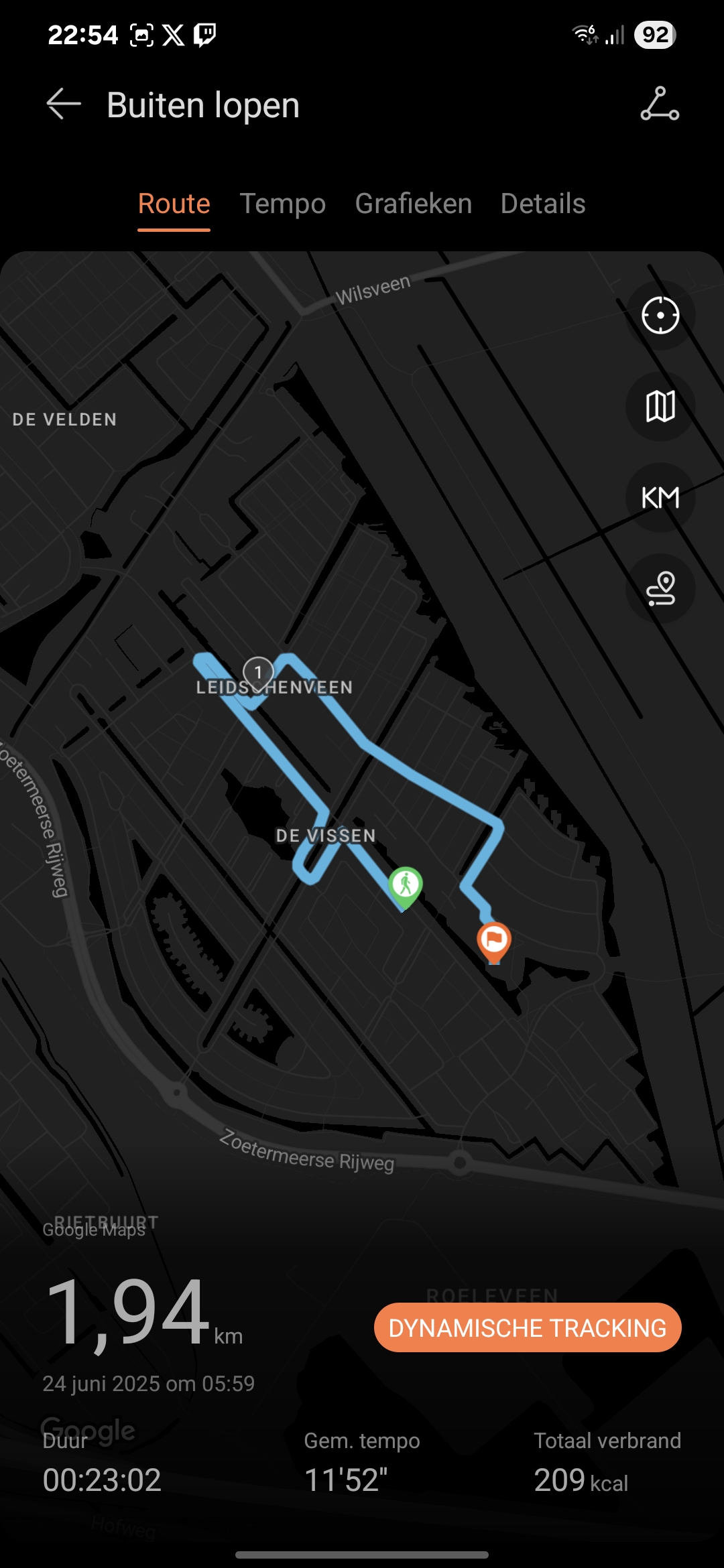
Task: Switch to the Grafieken tab
Action: pos(414,204)
